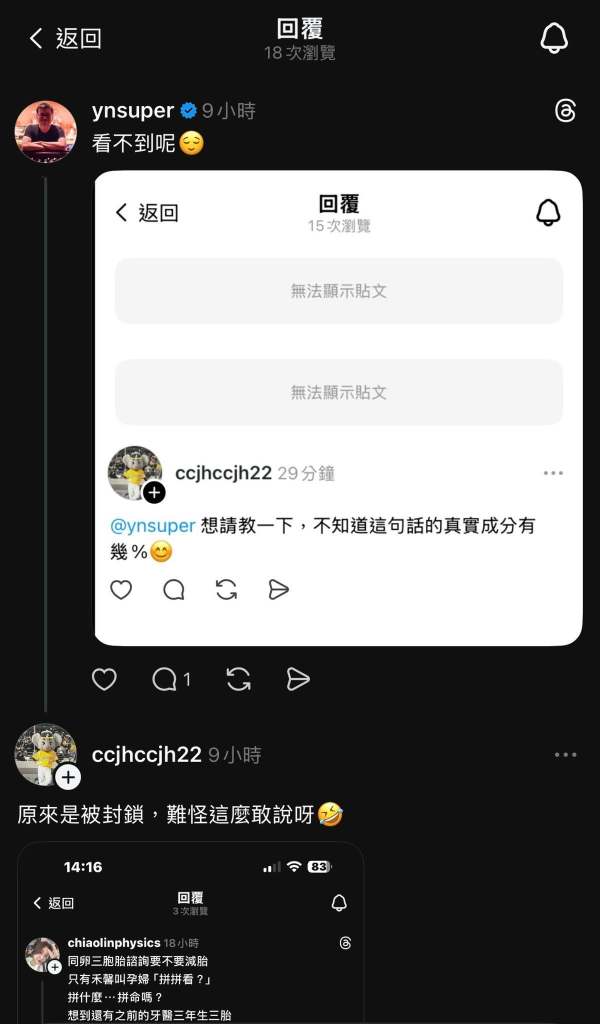Share ynsuper's reply
The image size is (600, 1024).
pyautogui.click(x=298, y=680)
